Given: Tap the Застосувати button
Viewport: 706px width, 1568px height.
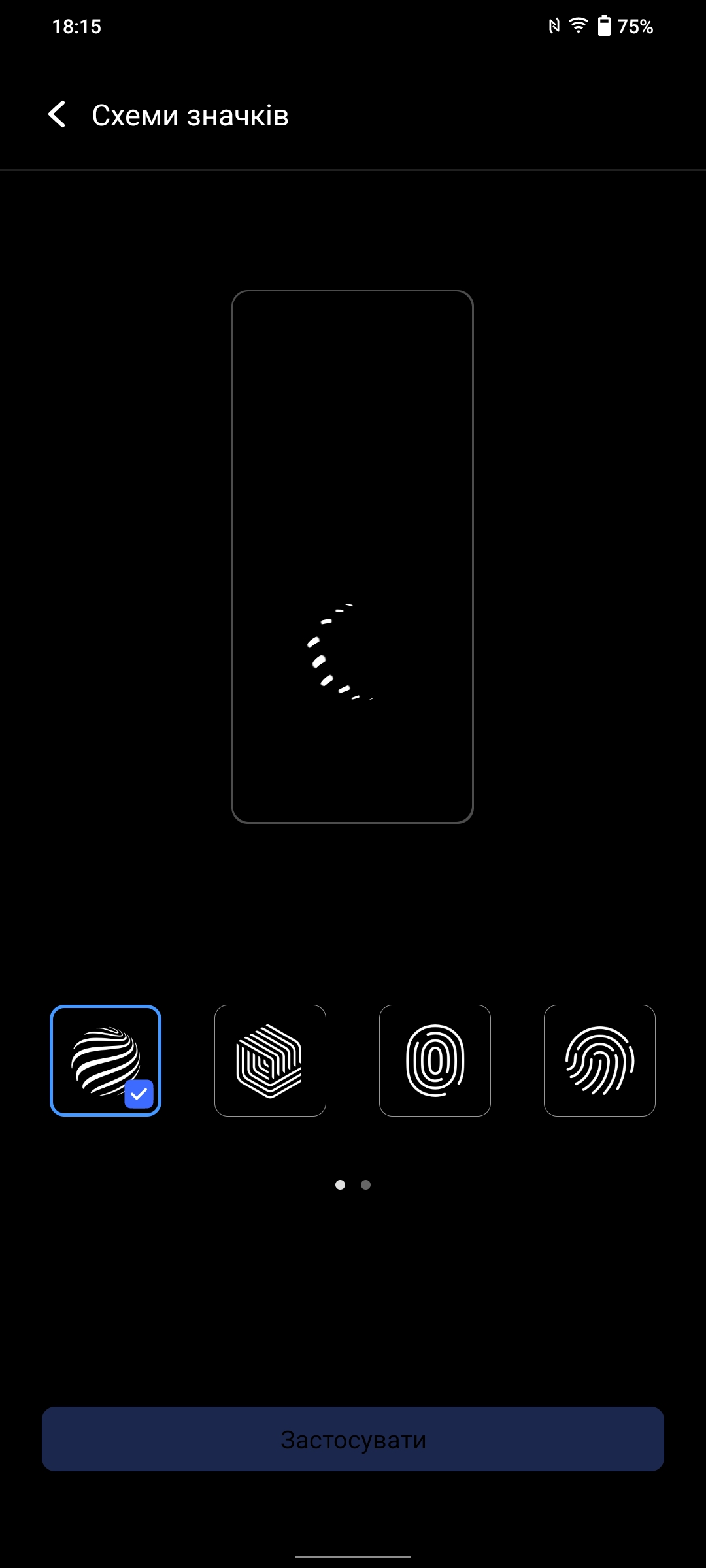Looking at the screenshot, I should click(353, 1439).
